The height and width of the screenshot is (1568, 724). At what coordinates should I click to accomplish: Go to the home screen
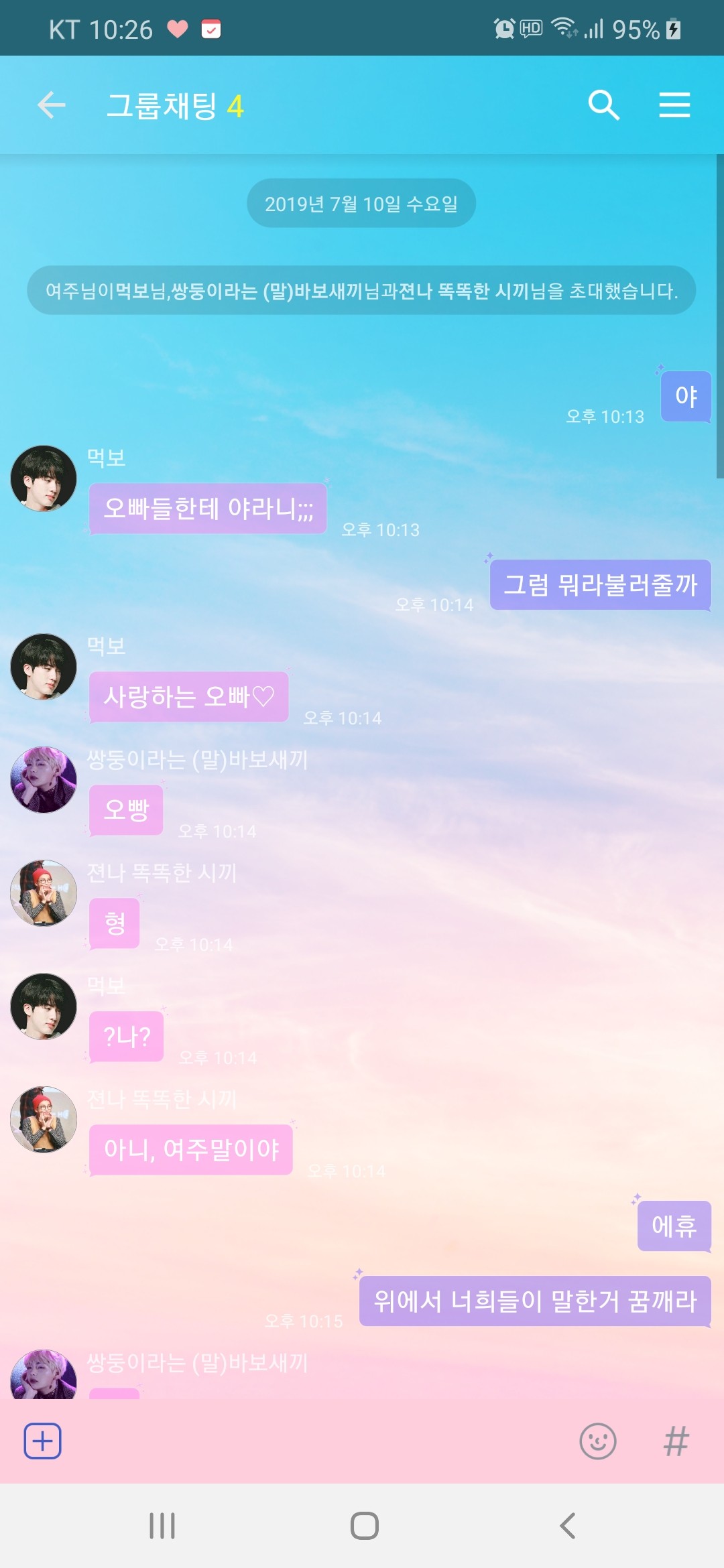[364, 1526]
